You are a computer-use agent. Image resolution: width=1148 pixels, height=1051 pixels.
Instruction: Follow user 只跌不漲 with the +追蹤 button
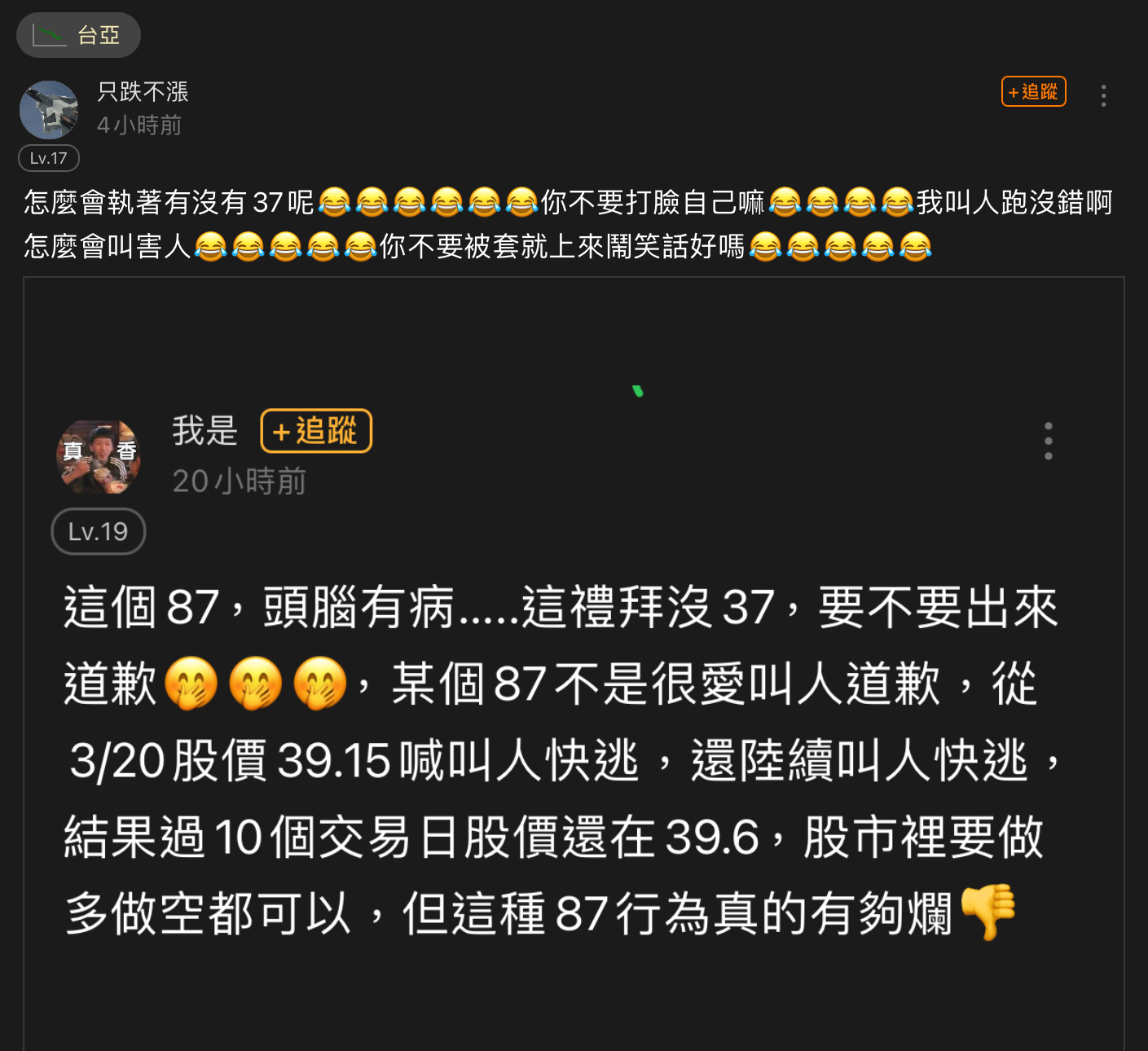1033,92
